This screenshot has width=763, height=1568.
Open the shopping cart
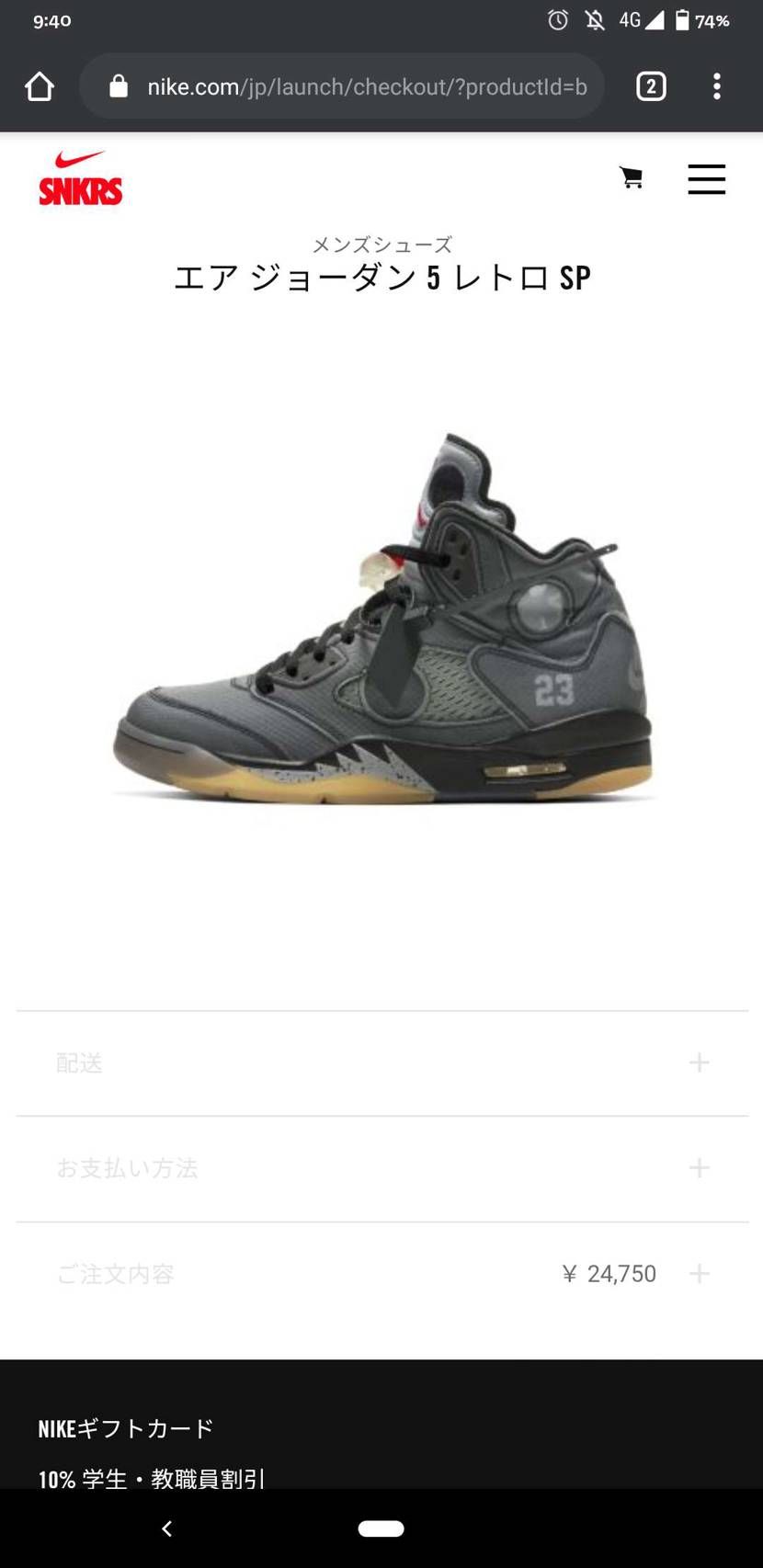click(631, 177)
